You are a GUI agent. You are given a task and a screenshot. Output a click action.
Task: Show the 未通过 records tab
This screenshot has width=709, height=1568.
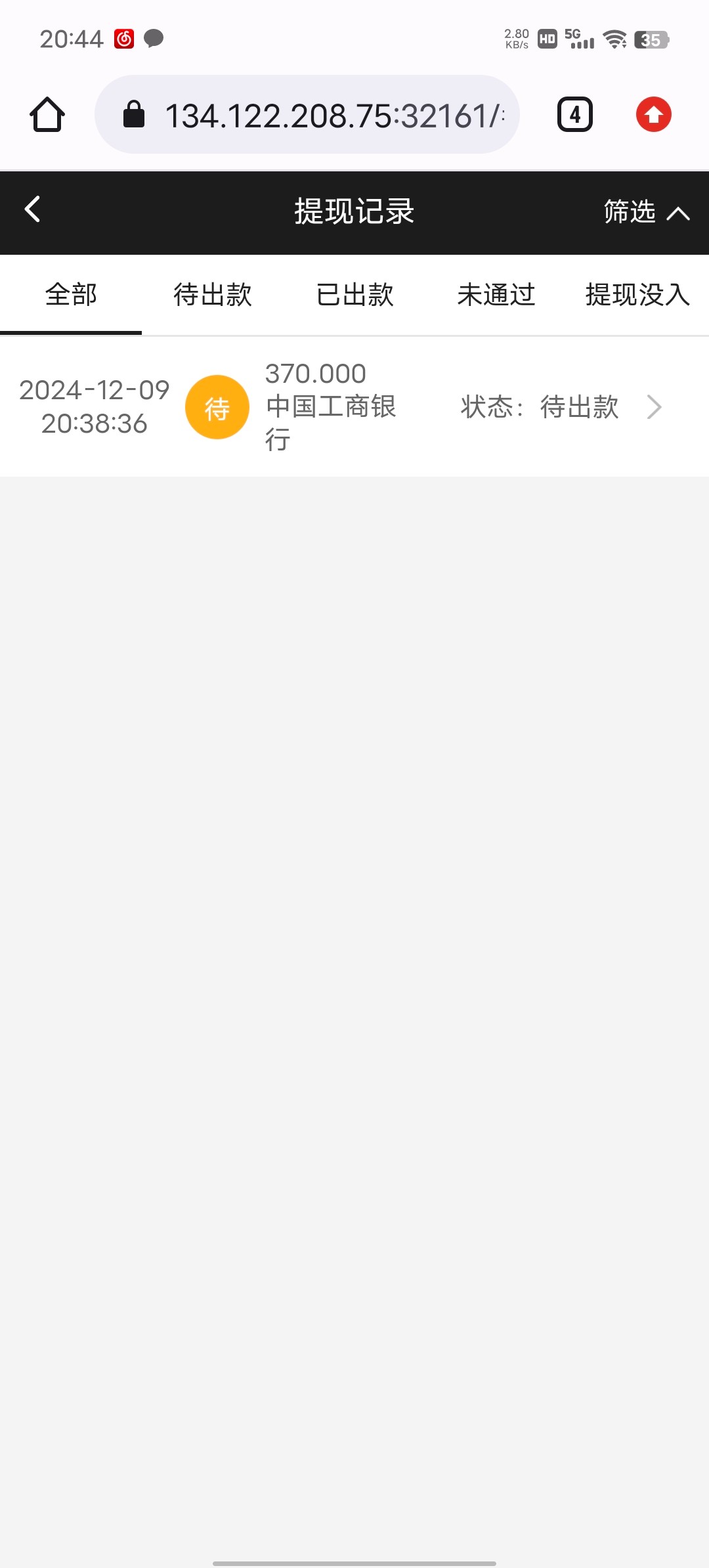496,295
